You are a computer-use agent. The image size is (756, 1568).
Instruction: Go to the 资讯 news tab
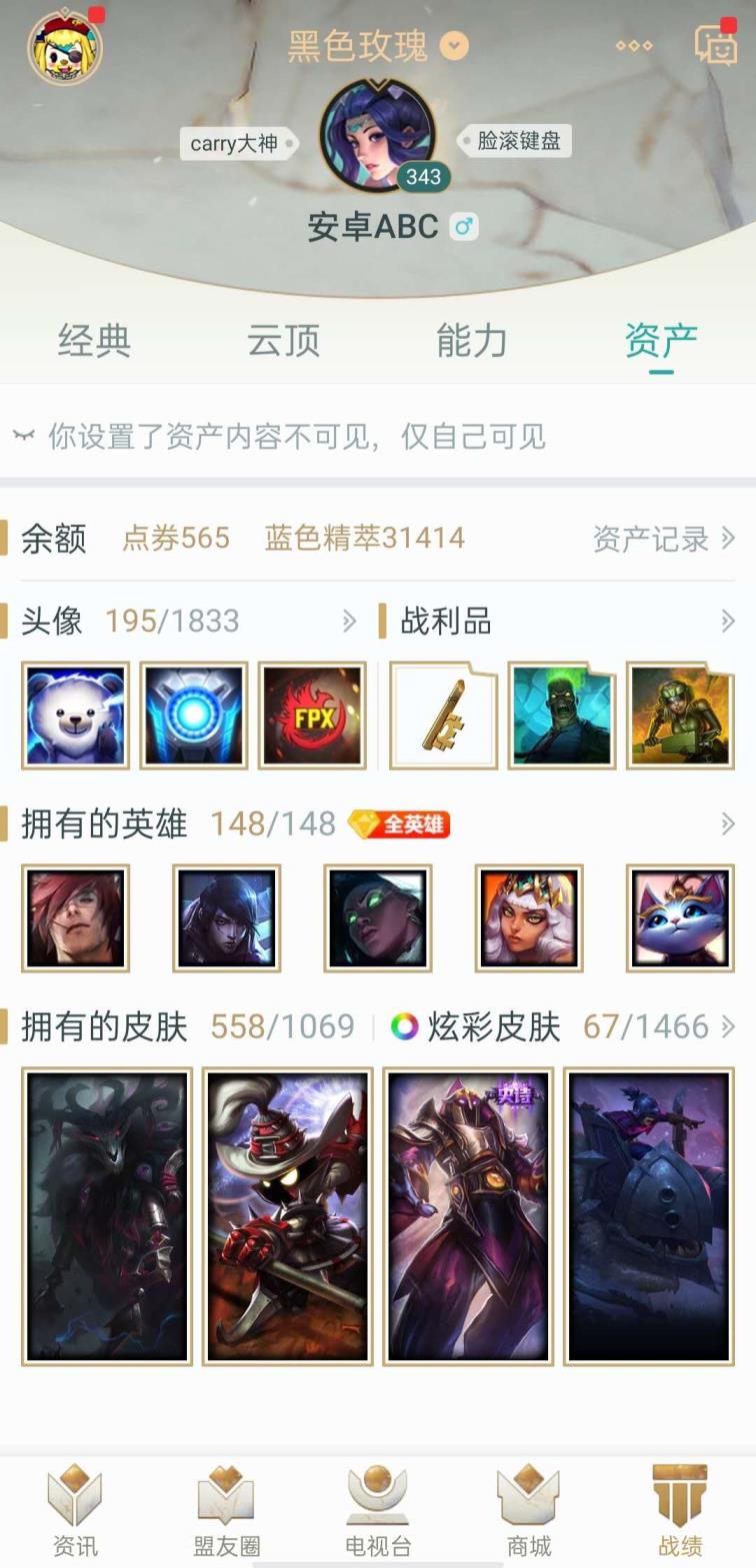click(75, 1512)
